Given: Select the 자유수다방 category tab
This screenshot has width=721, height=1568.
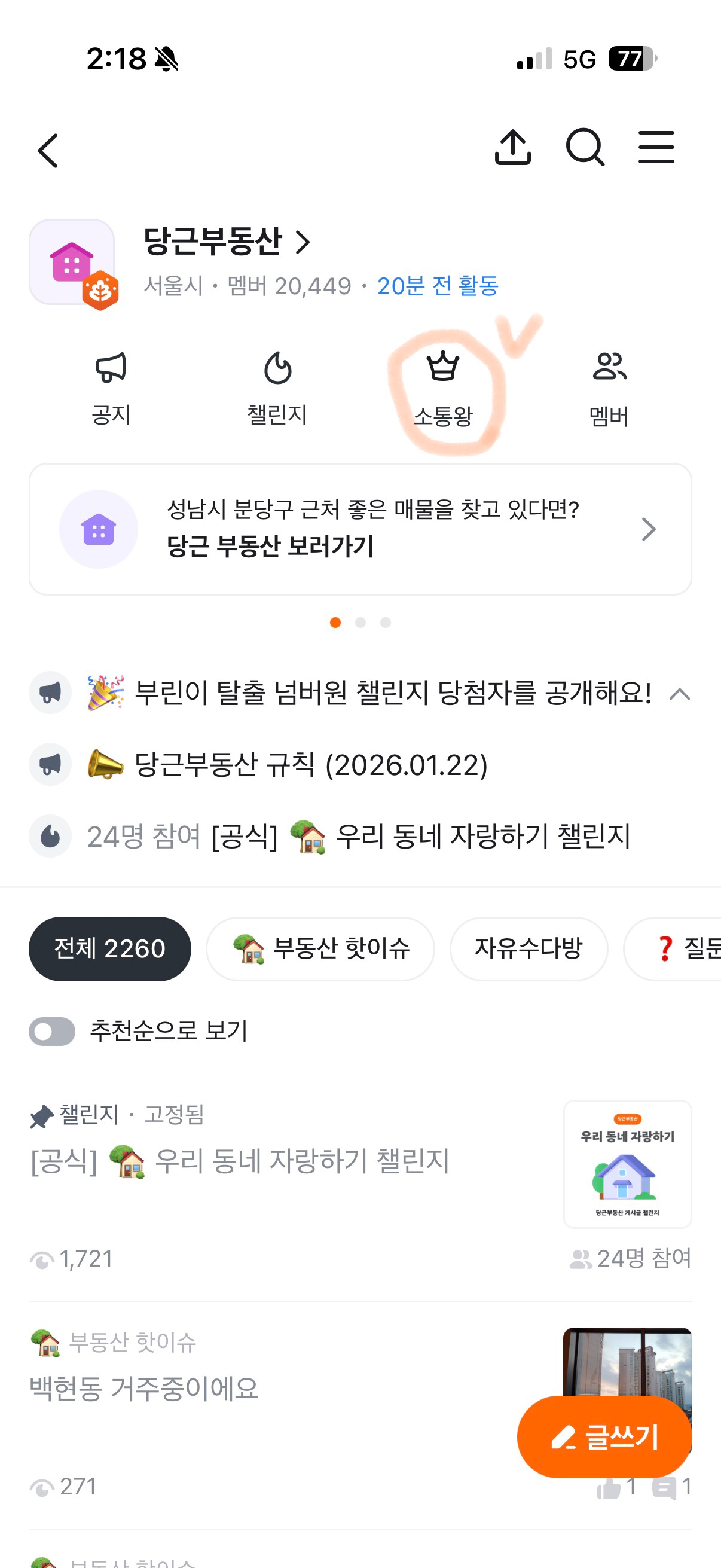Looking at the screenshot, I should tap(528, 948).
